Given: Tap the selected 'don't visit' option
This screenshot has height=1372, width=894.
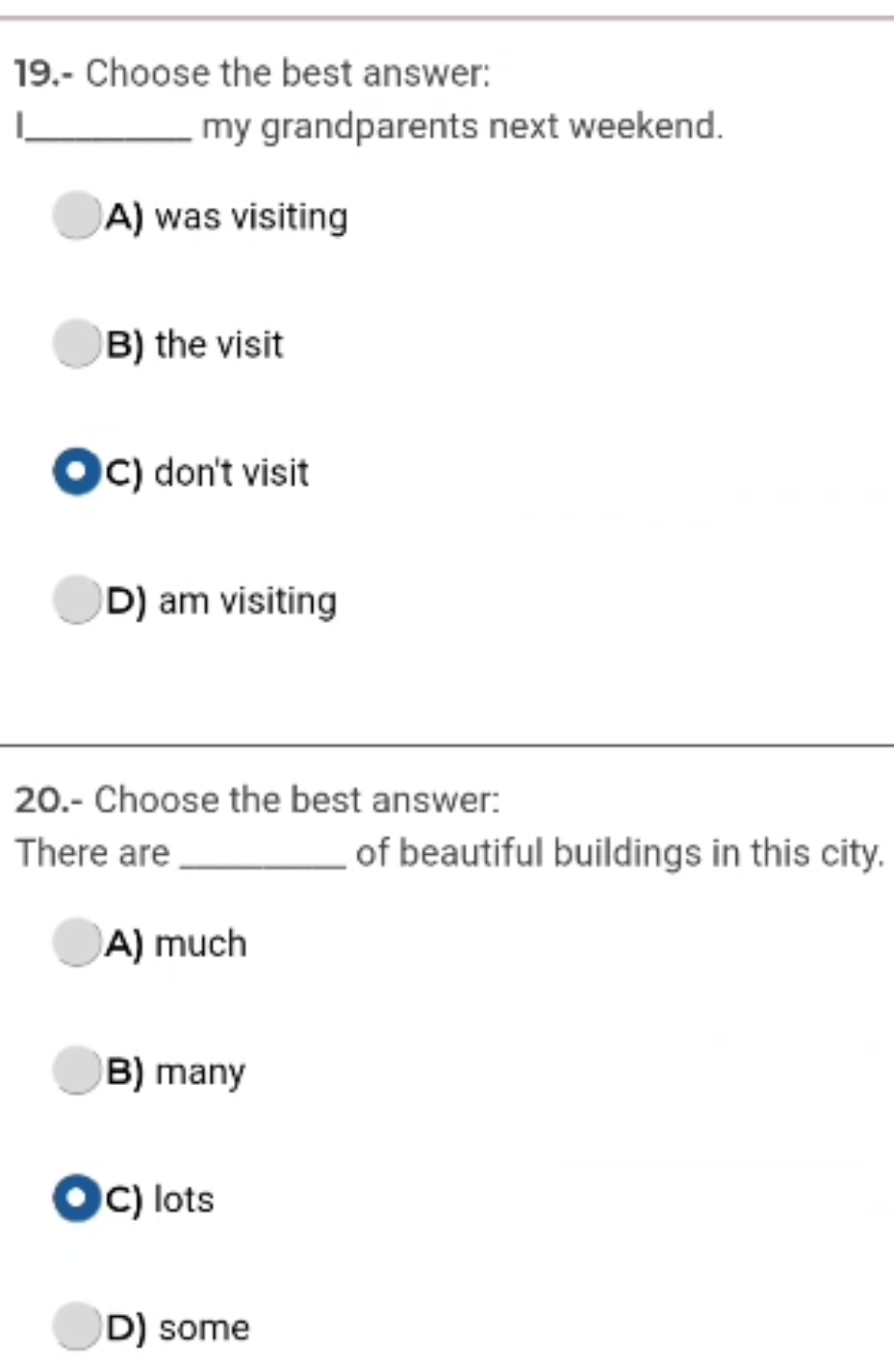Looking at the screenshot, I should click(77, 472).
